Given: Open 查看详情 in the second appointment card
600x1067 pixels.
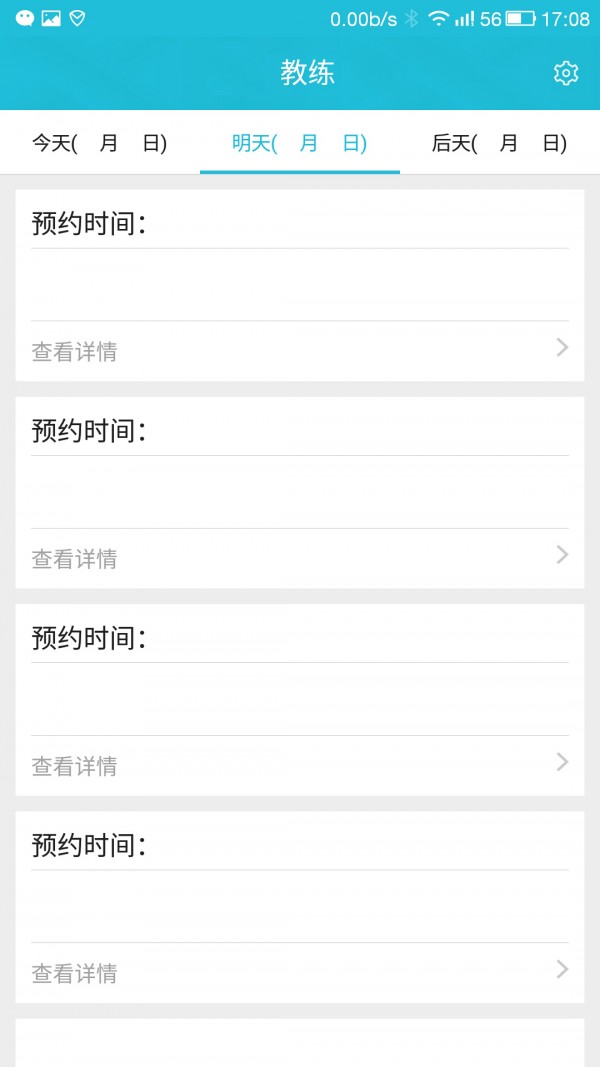Looking at the screenshot, I should 299,558.
